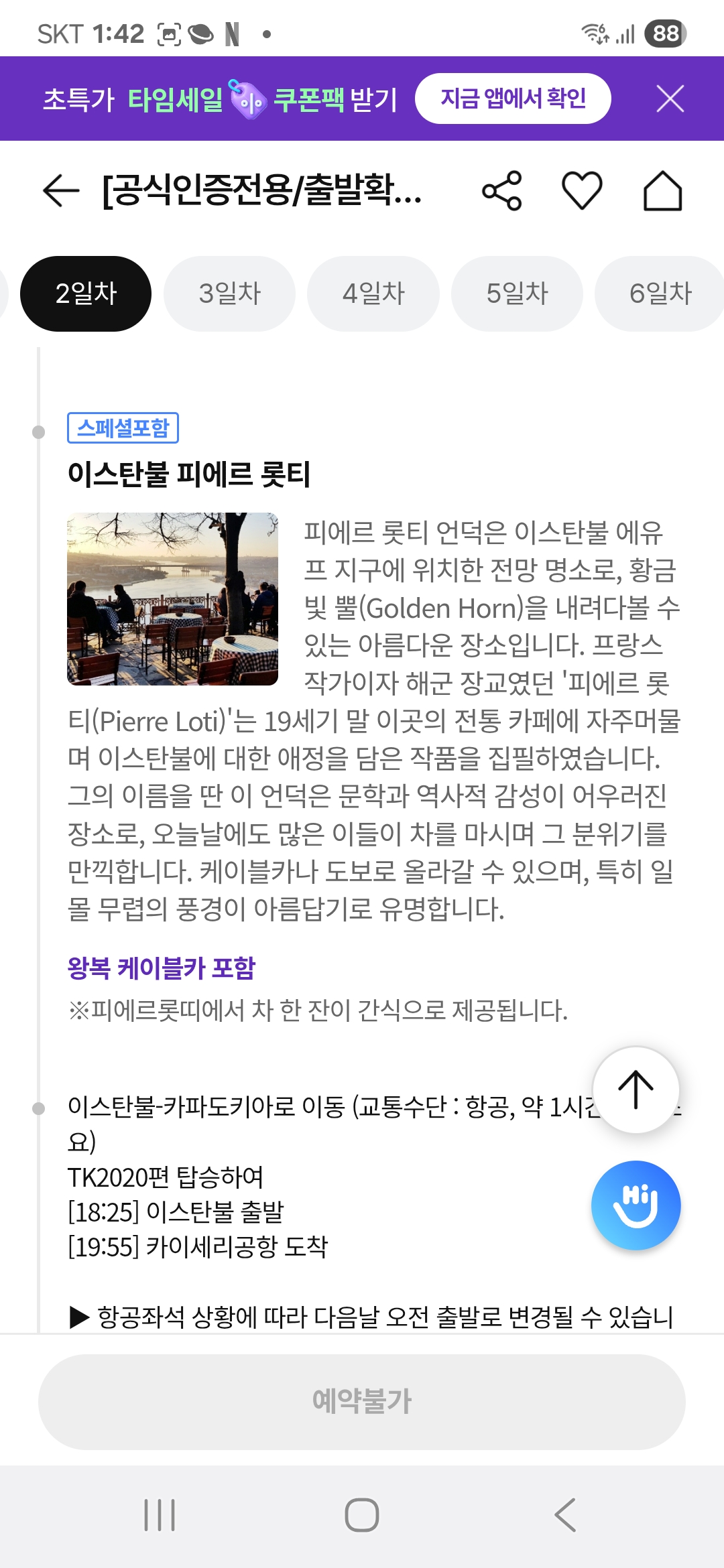Open the Hi chatbot assistant button
The image size is (724, 1568).
[x=636, y=1205]
